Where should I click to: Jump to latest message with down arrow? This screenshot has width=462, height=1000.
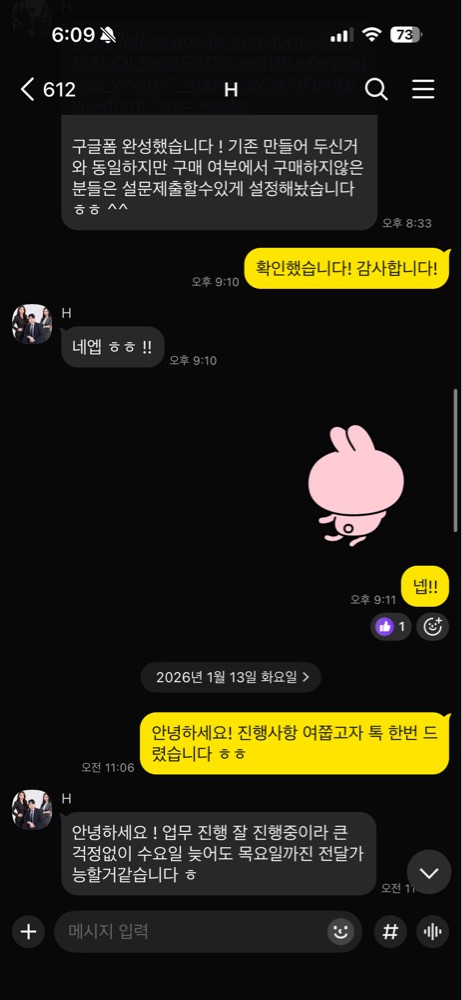click(429, 872)
